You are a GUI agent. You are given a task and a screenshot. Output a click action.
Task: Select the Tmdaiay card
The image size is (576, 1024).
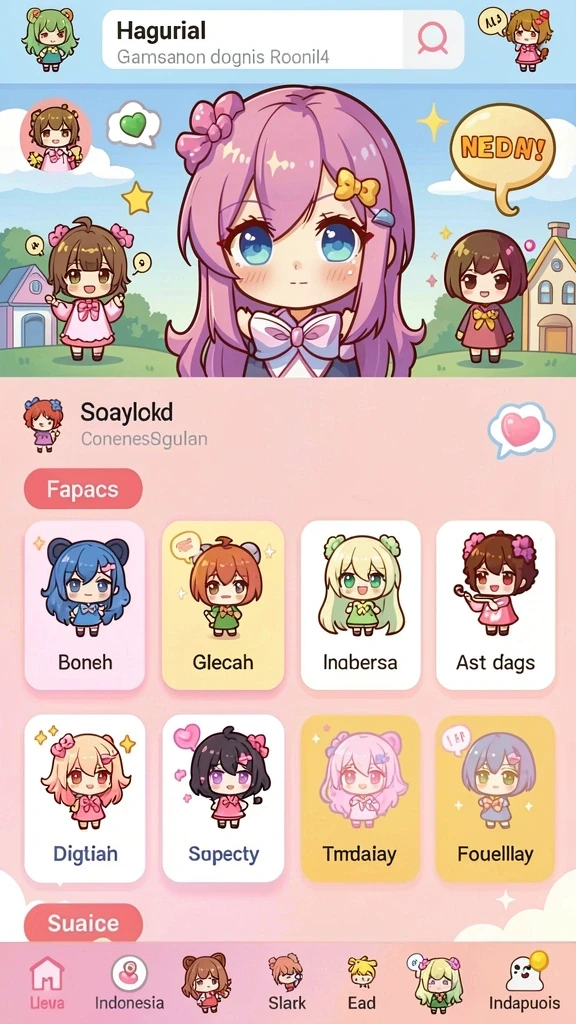[x=360, y=799]
